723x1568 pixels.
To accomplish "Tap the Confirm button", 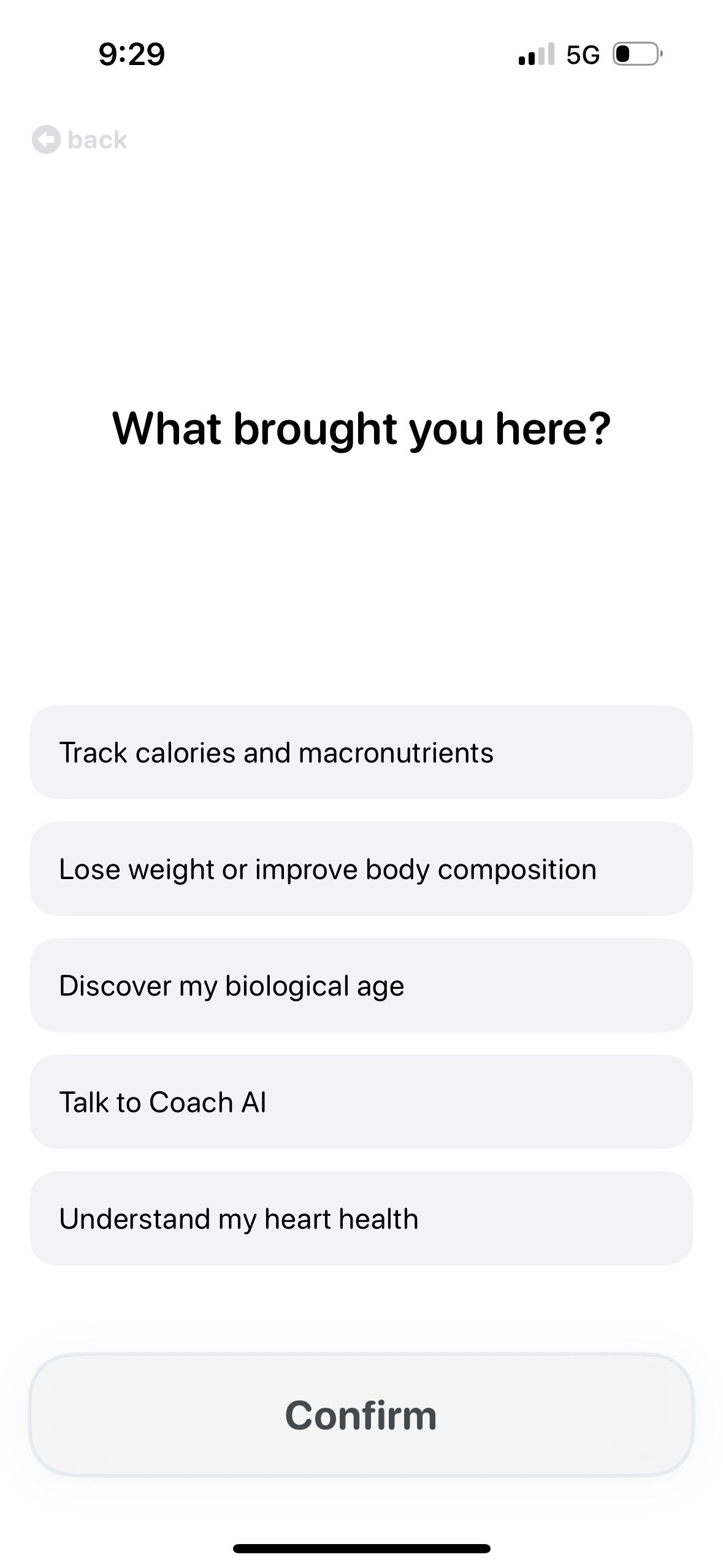I will pyautogui.click(x=361, y=1415).
